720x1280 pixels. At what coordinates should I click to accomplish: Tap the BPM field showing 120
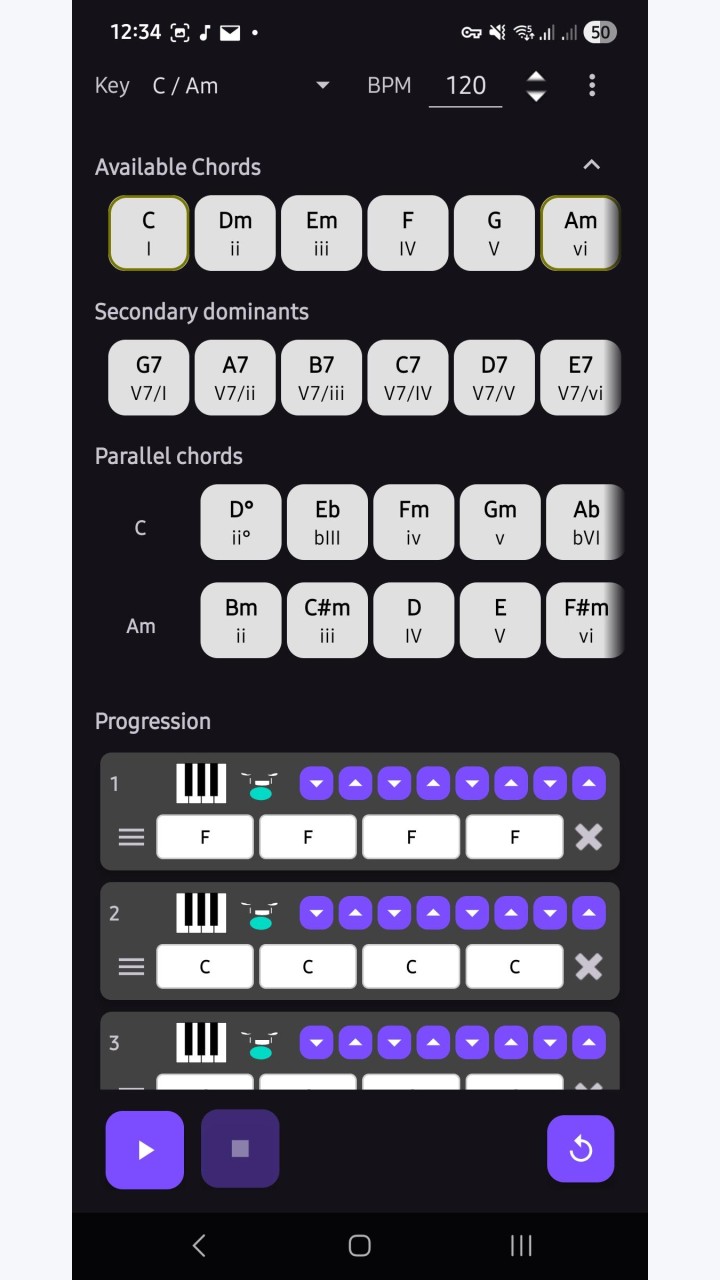466,86
